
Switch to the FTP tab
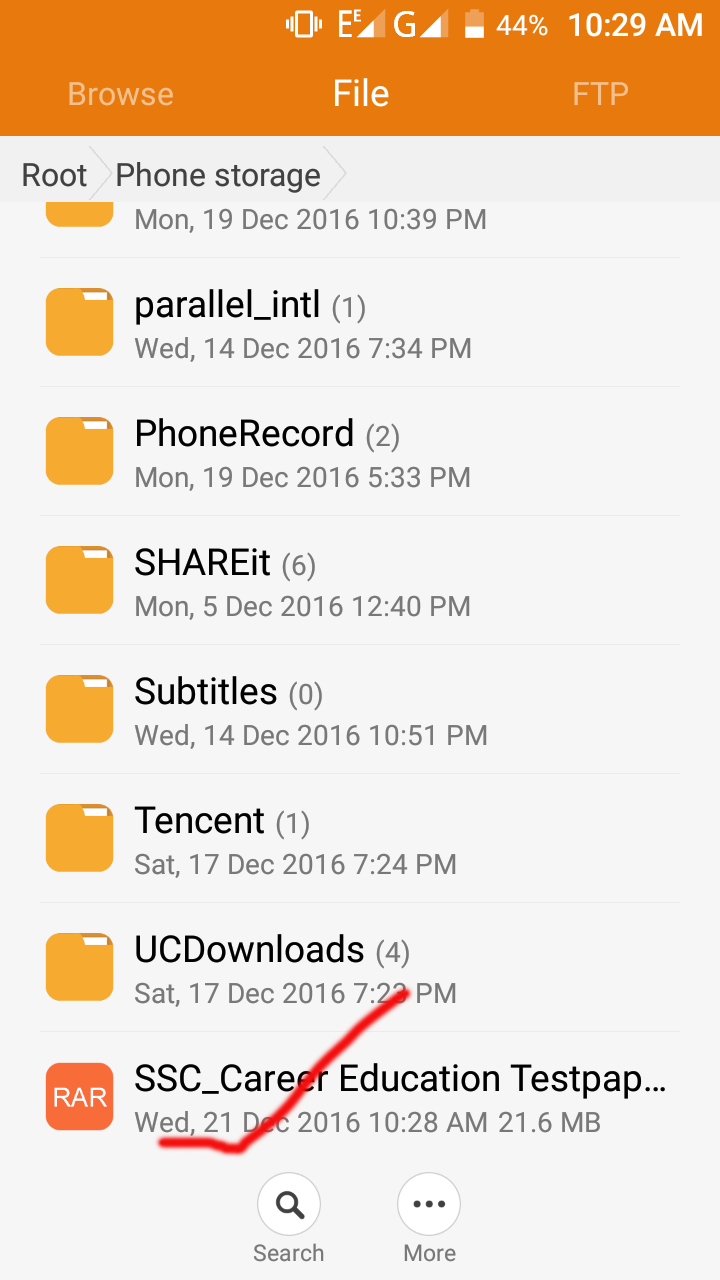[600, 94]
